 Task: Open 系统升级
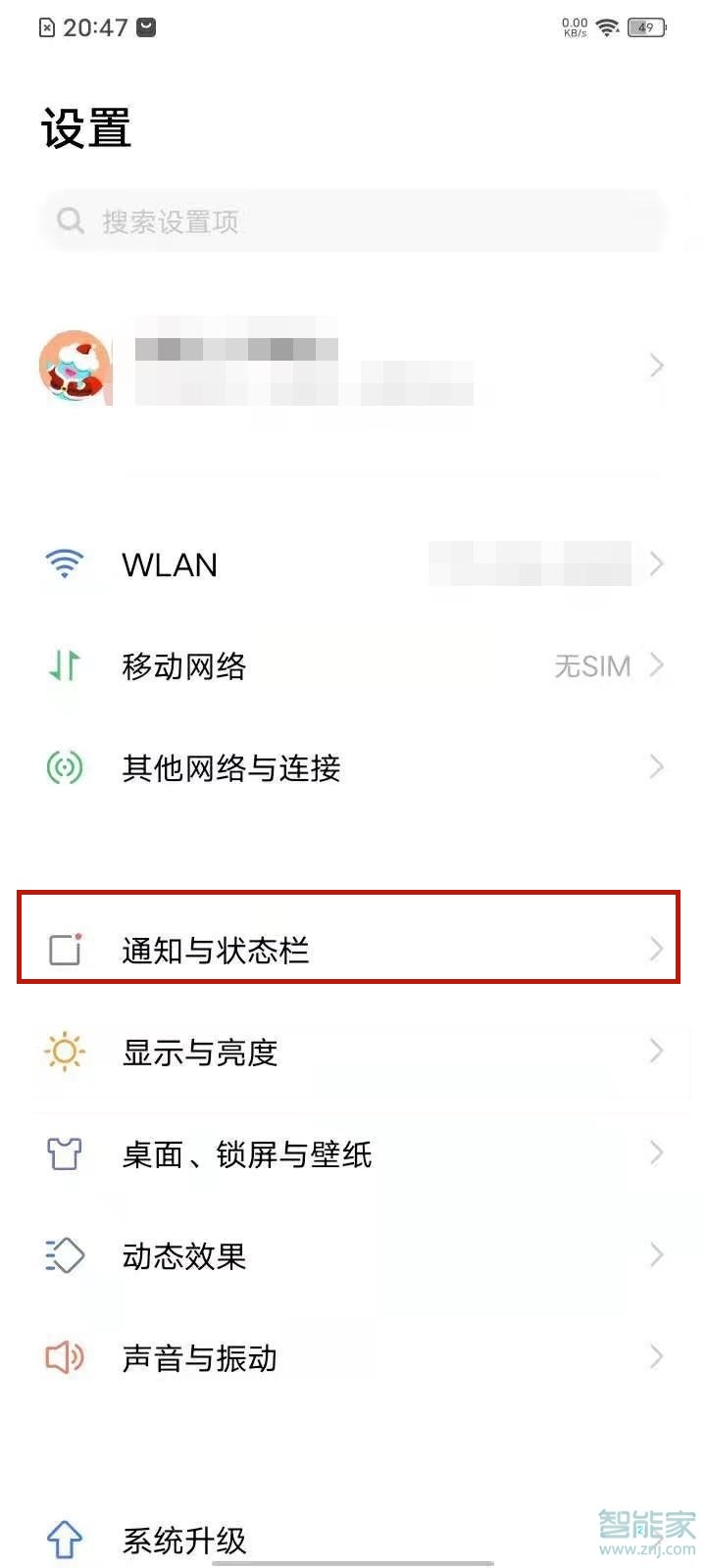point(353,1541)
